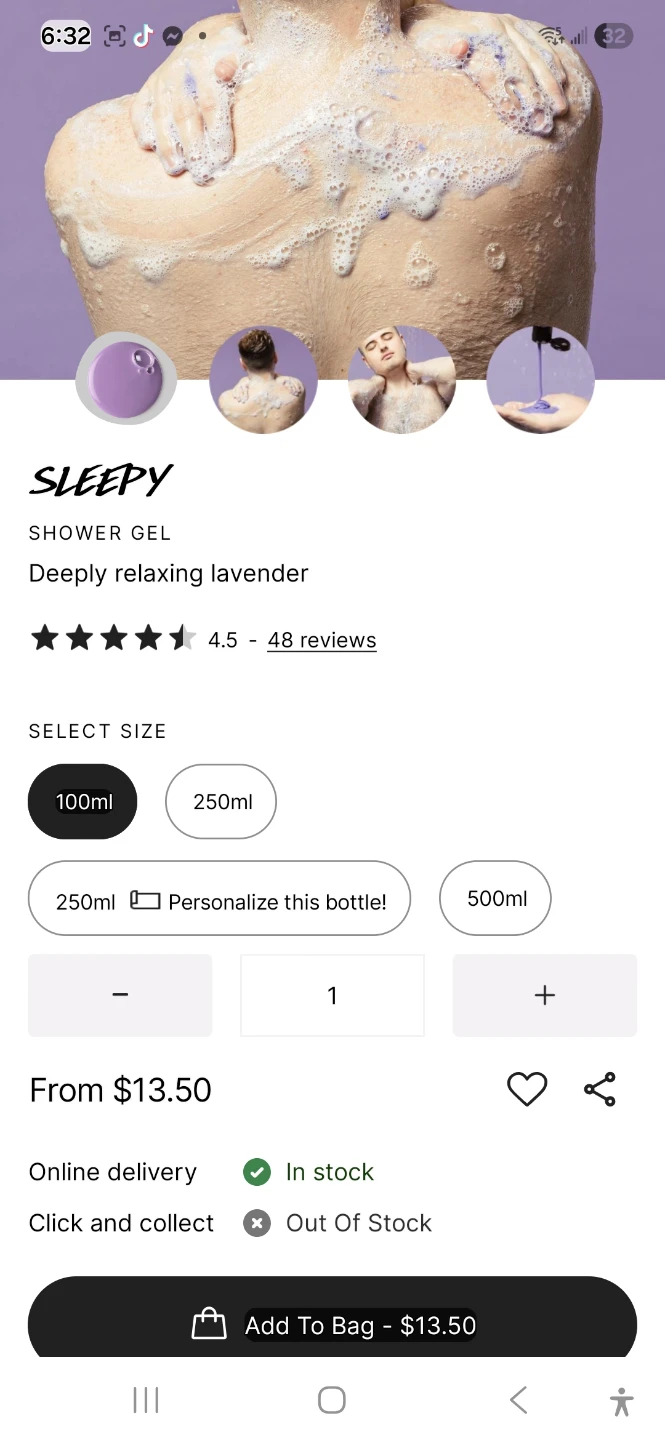The width and height of the screenshot is (665, 1440).
Task: Add Sleepy to wishlist with heart icon
Action: tap(527, 1089)
